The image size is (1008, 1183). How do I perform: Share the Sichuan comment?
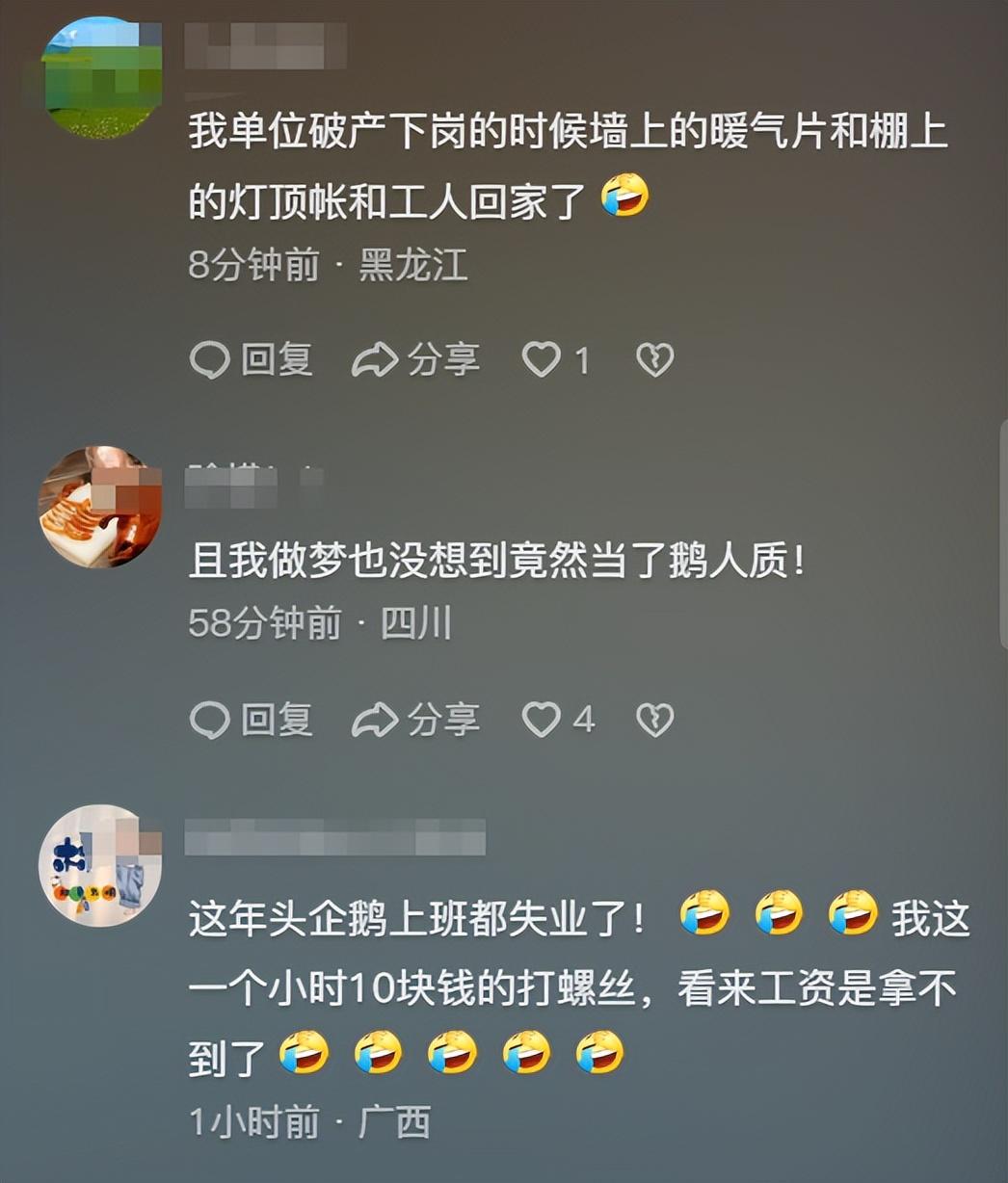pyautogui.click(x=415, y=720)
